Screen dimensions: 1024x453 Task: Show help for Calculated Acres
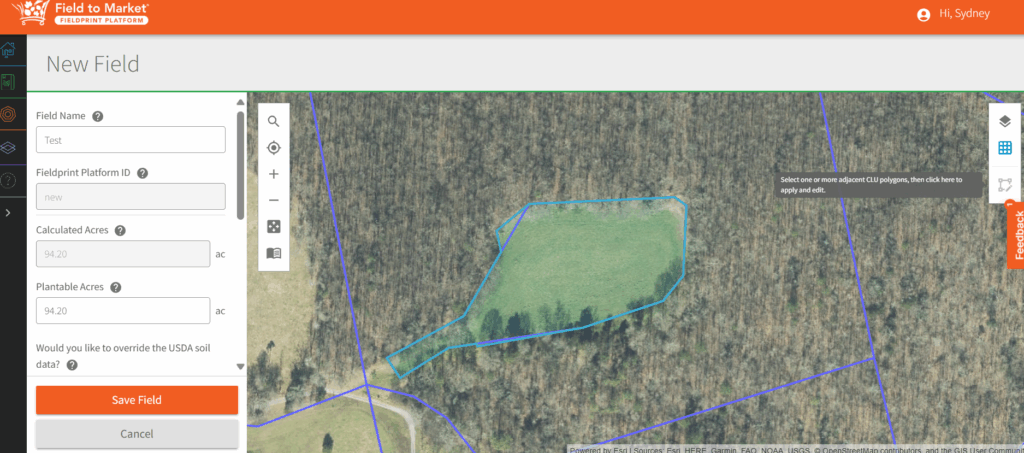120,230
